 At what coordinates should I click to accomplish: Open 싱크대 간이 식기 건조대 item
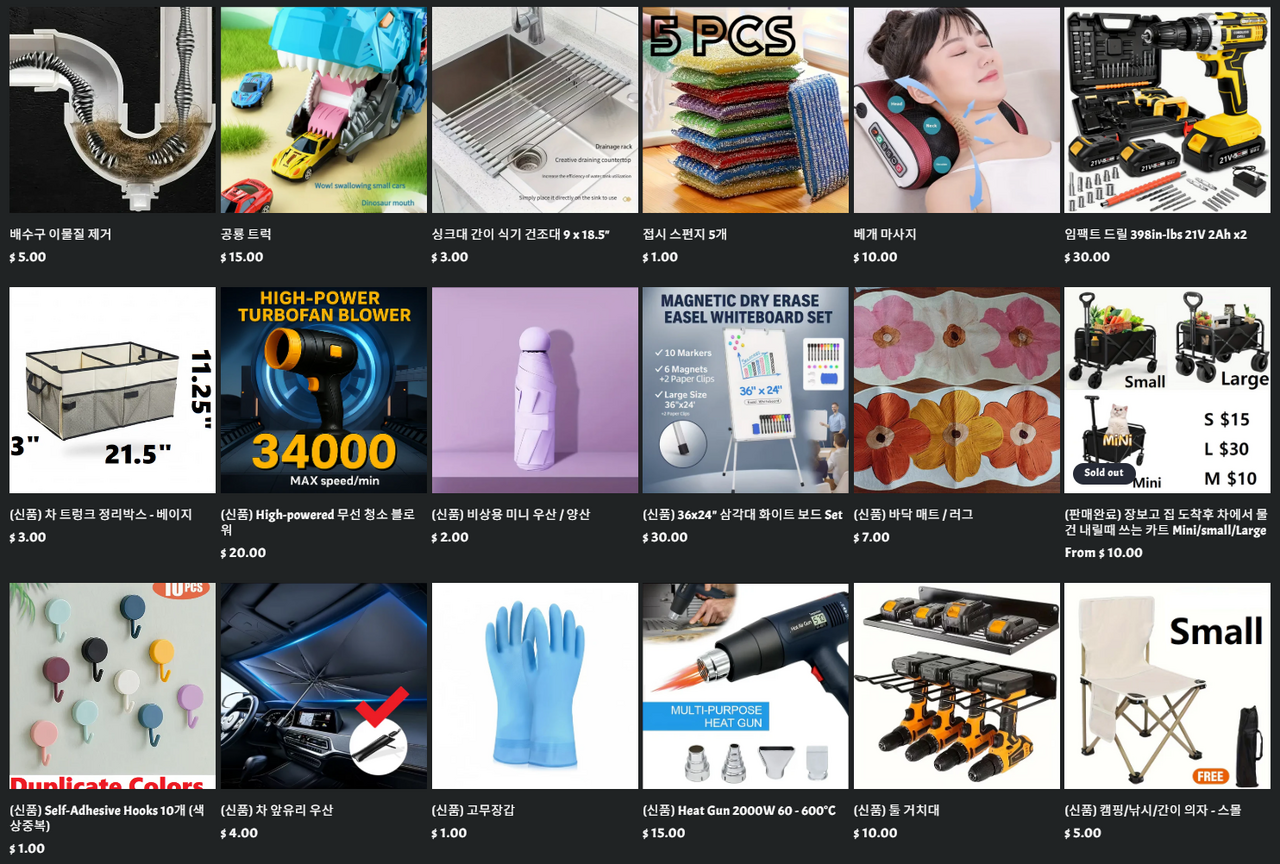(534, 110)
